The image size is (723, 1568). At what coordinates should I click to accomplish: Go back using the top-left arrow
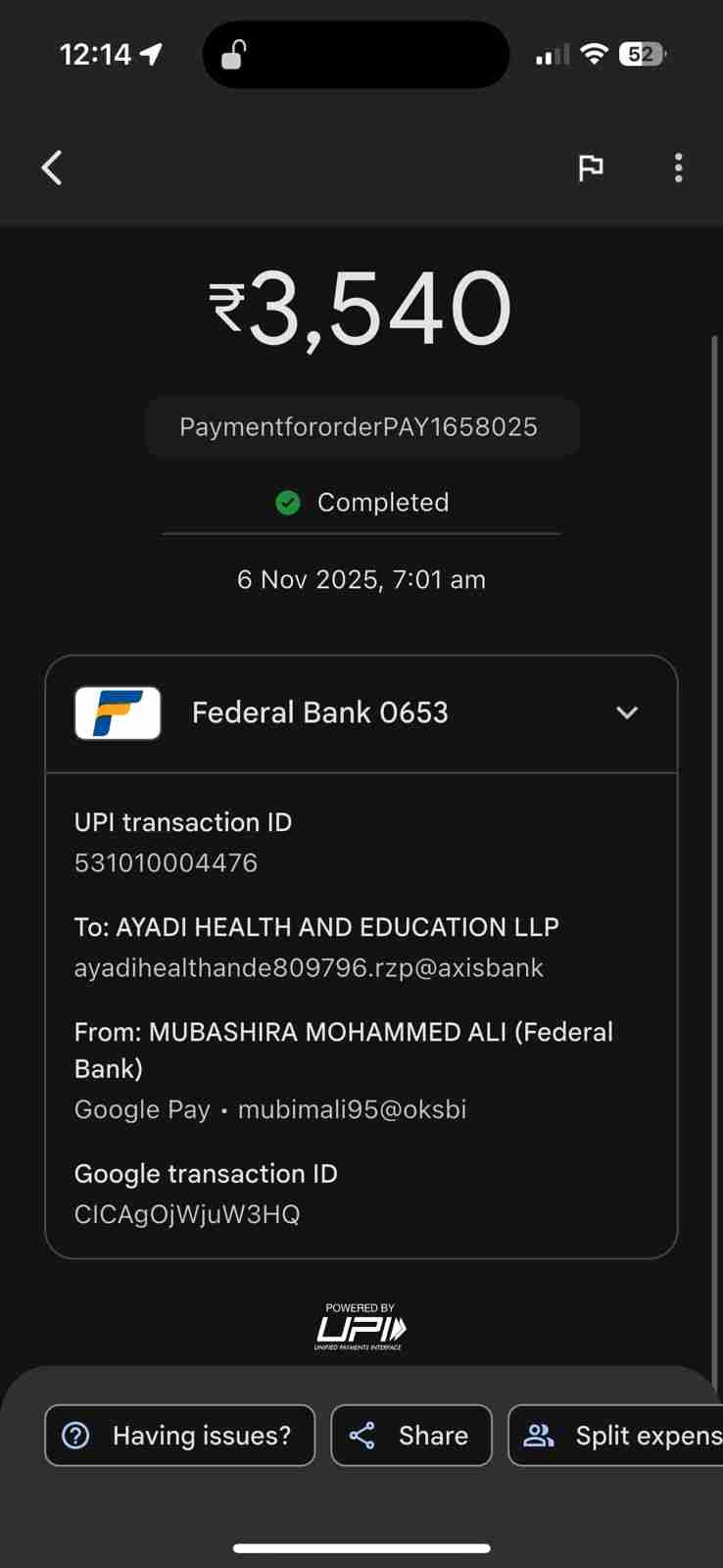coord(53,168)
